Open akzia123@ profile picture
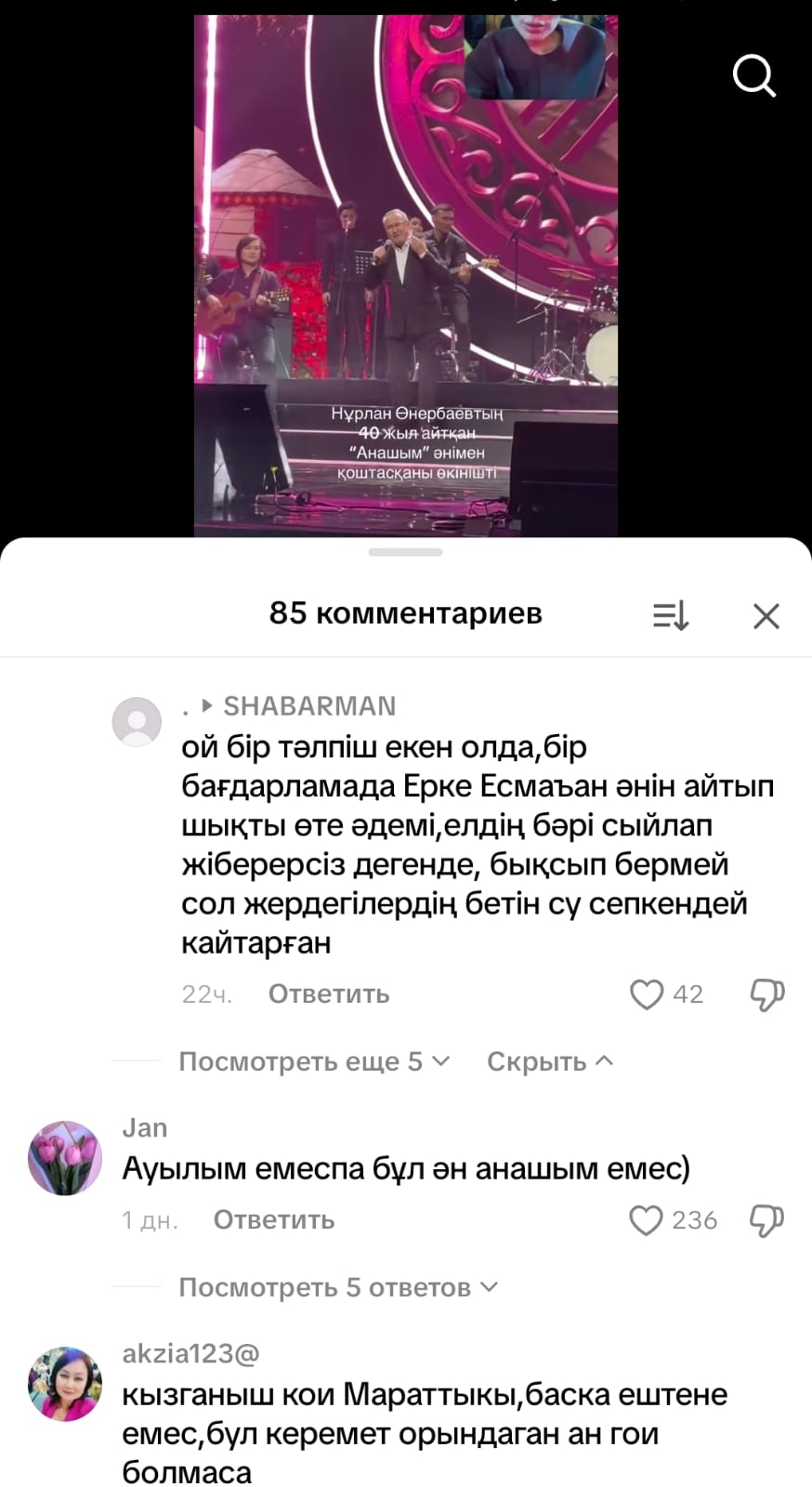 click(x=65, y=1383)
